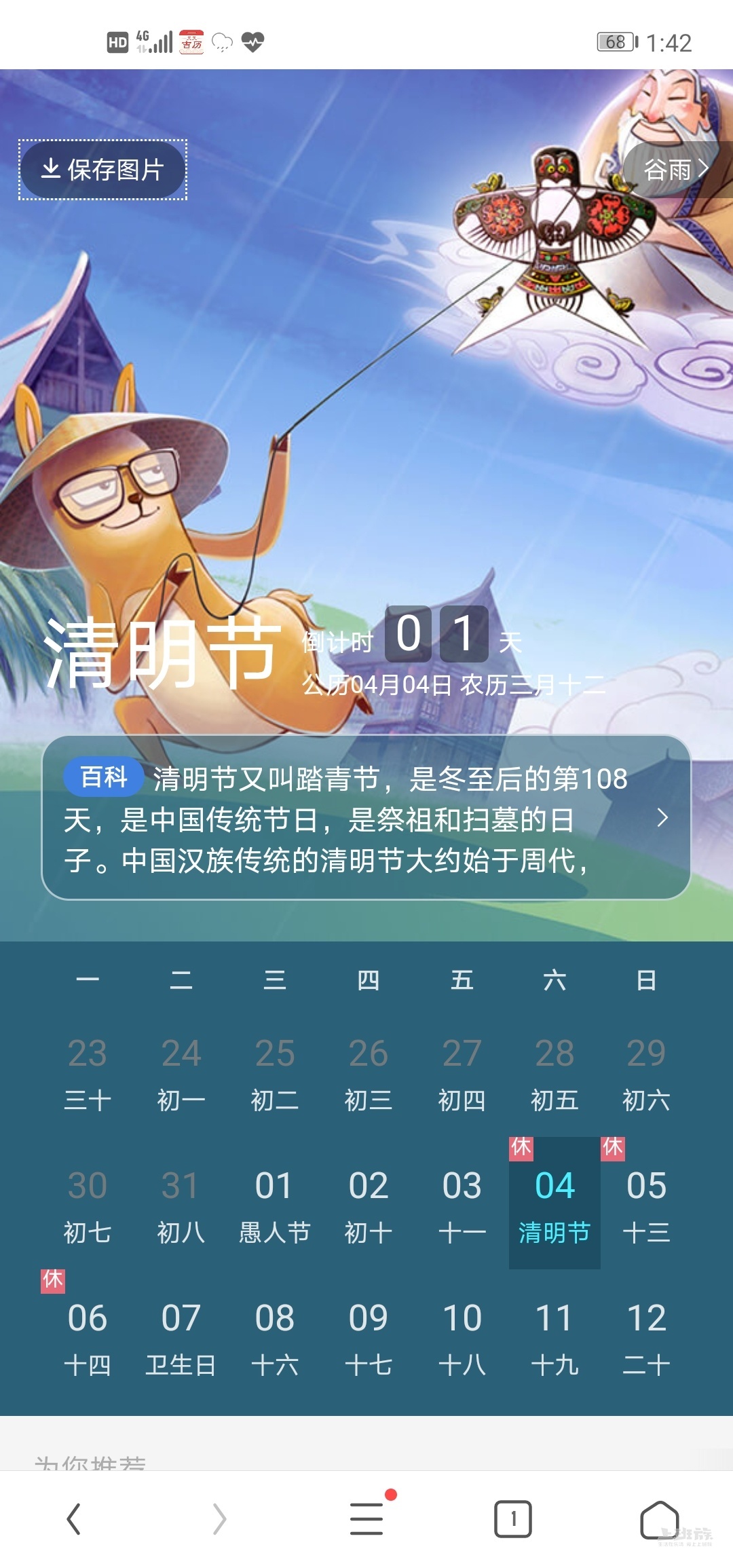Open the tab switcher
This screenshot has height=1568, width=733.
pos(513,1519)
